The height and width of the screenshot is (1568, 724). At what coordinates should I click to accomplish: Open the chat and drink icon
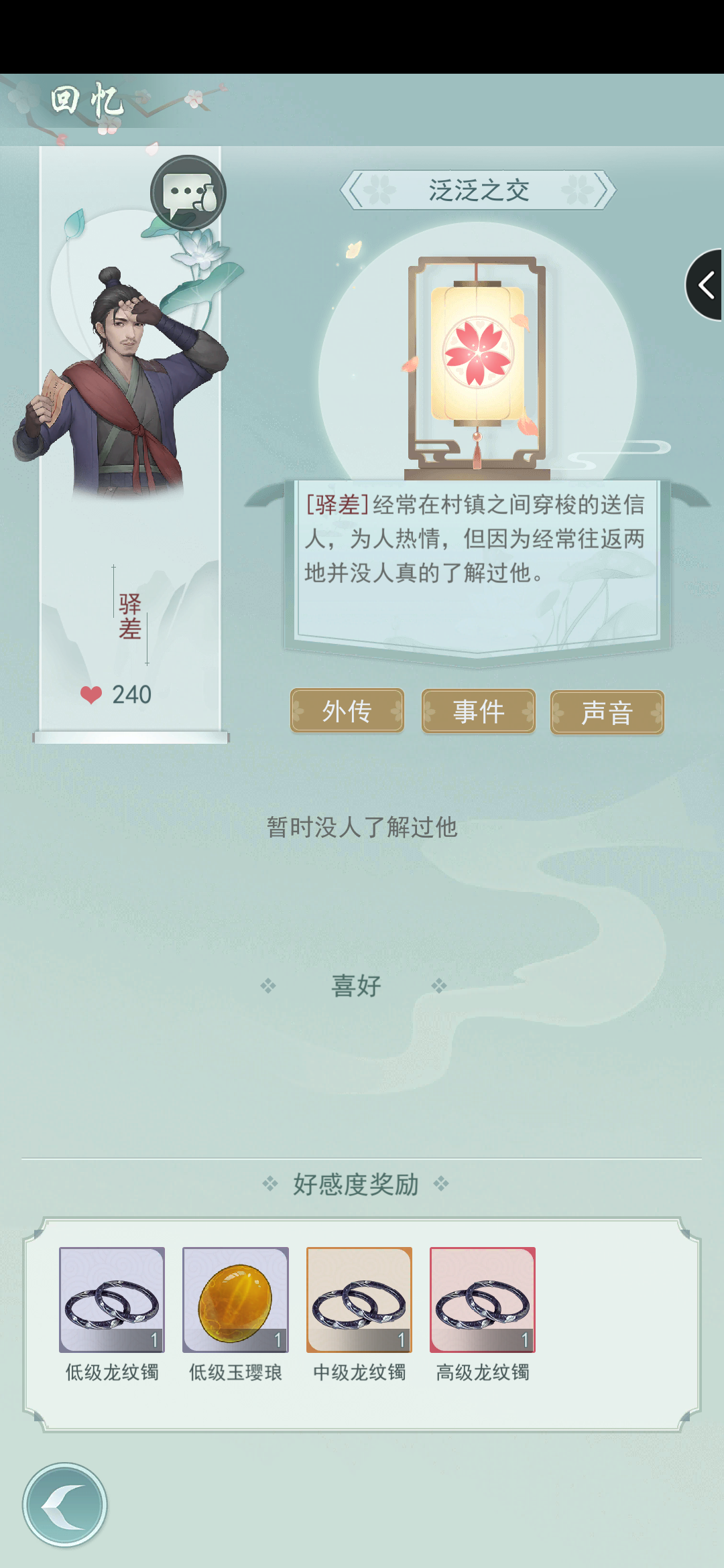point(188,193)
